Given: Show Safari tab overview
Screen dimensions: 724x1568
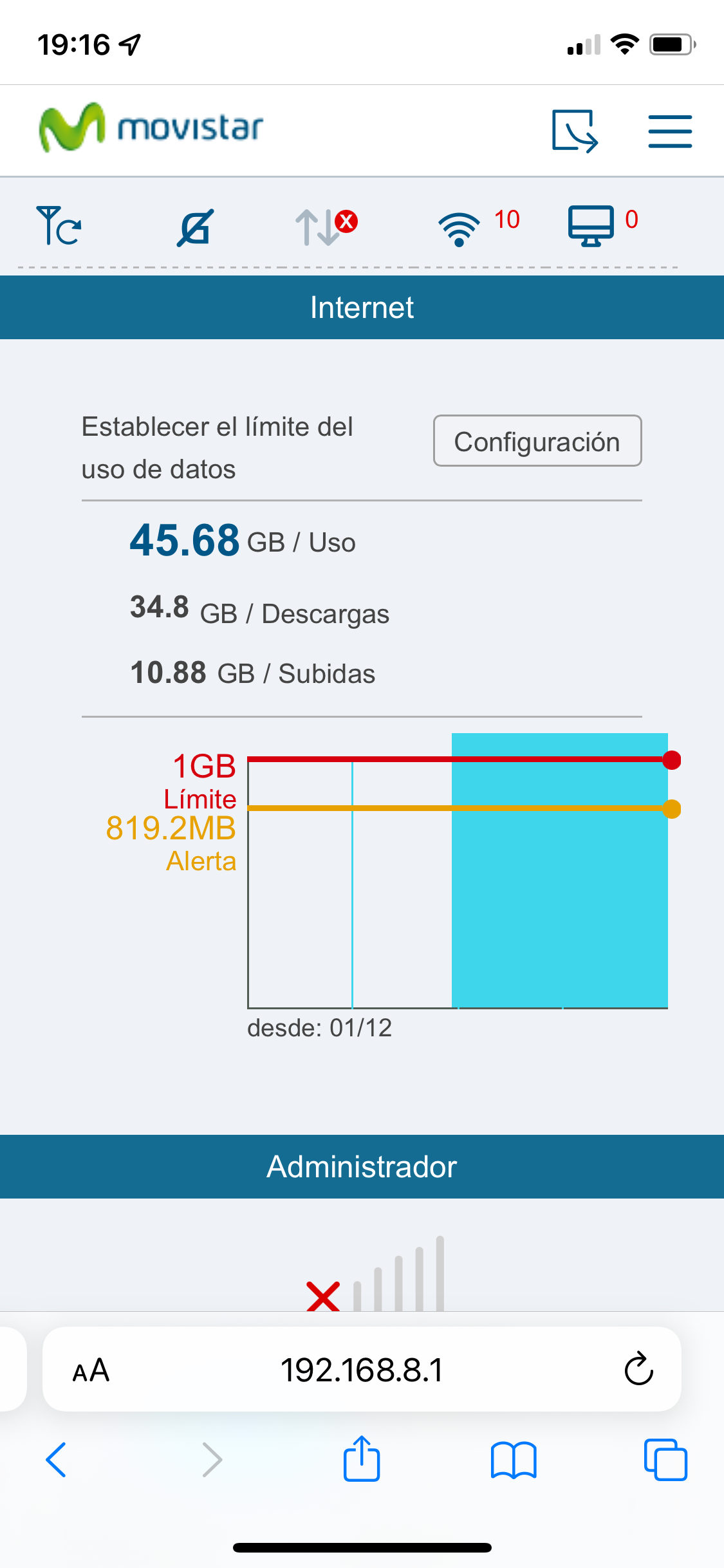Looking at the screenshot, I should pyautogui.click(x=667, y=1460).
